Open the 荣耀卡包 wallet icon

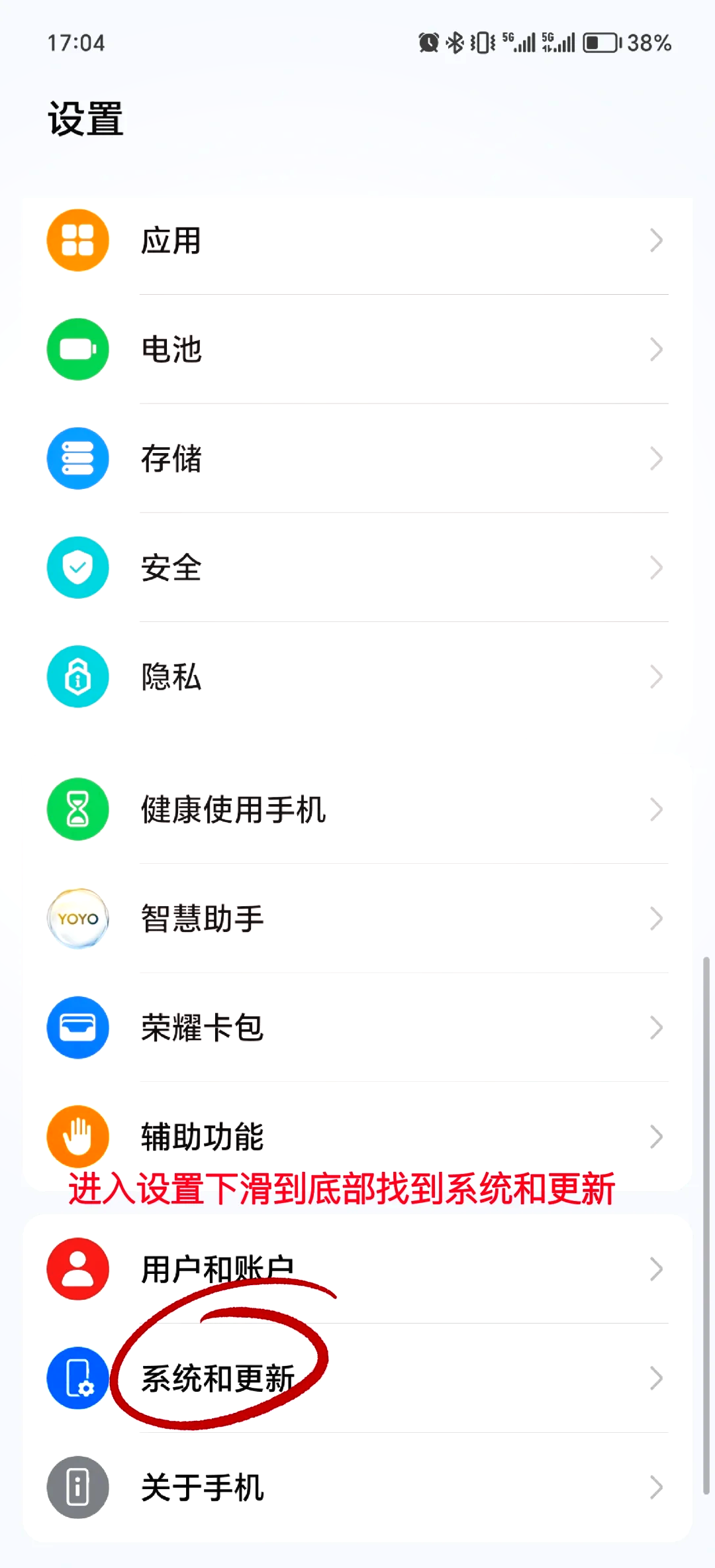coord(77,1028)
